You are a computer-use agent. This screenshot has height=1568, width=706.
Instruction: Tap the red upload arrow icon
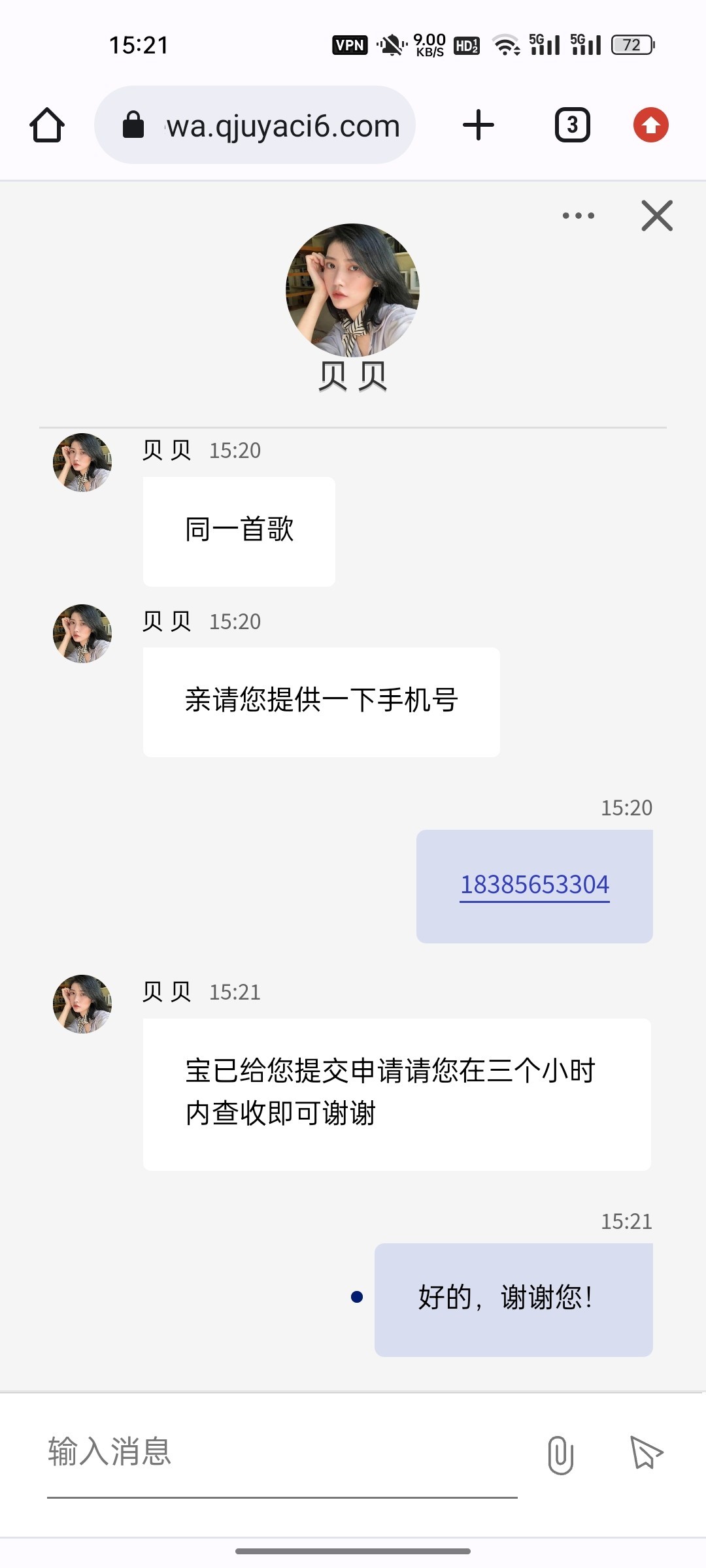tap(650, 125)
